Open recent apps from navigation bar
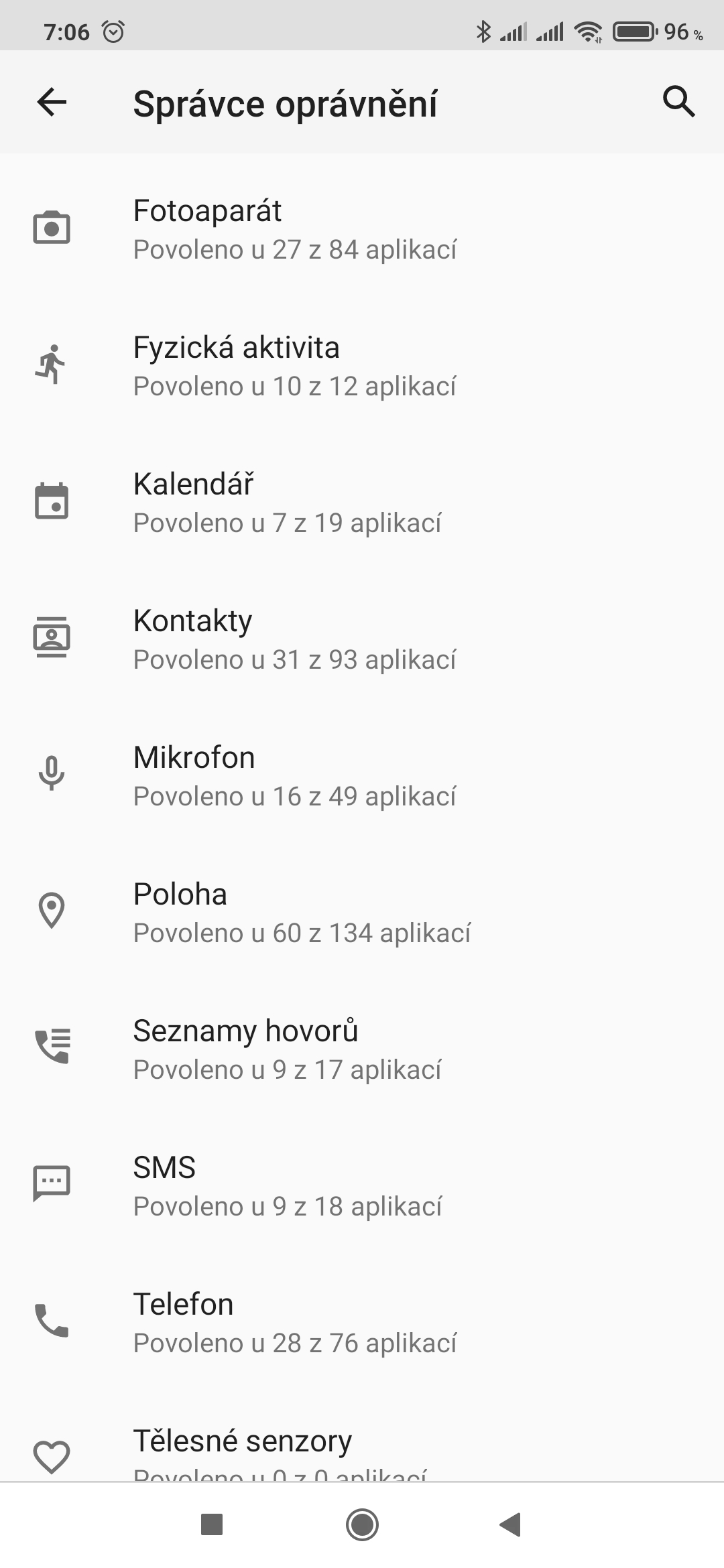 click(x=212, y=1524)
